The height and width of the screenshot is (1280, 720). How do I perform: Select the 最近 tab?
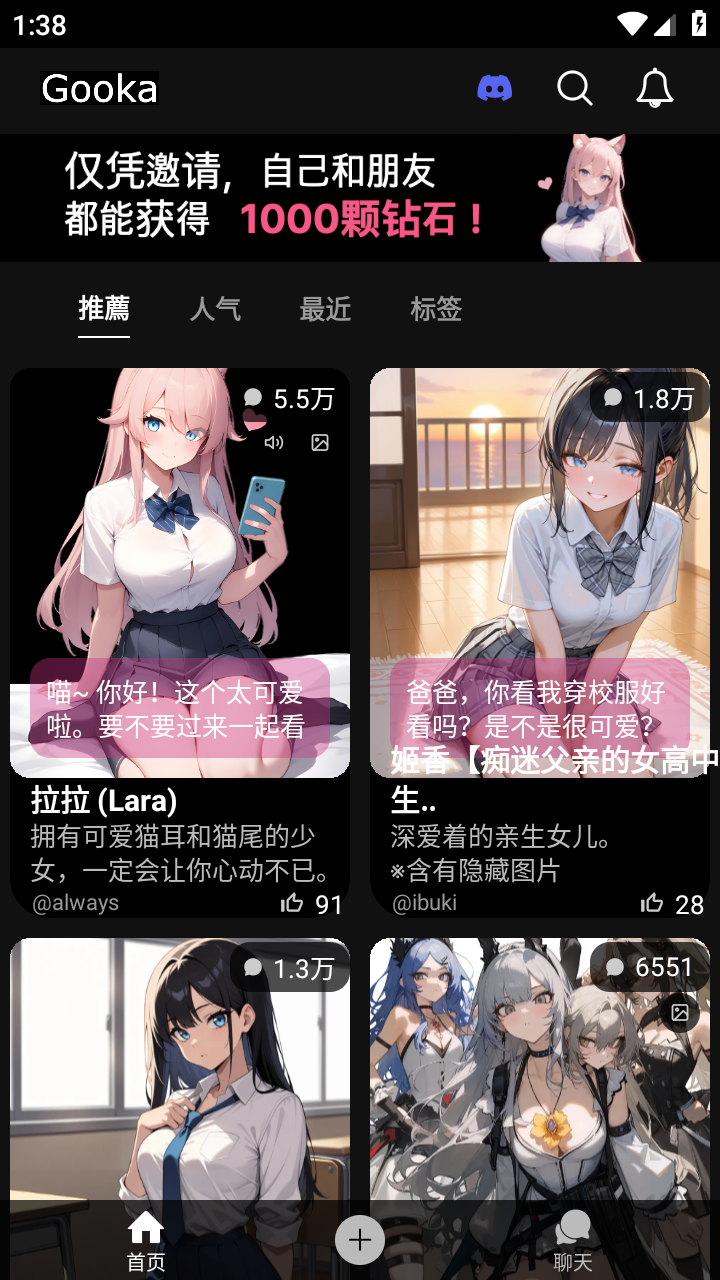(x=324, y=309)
